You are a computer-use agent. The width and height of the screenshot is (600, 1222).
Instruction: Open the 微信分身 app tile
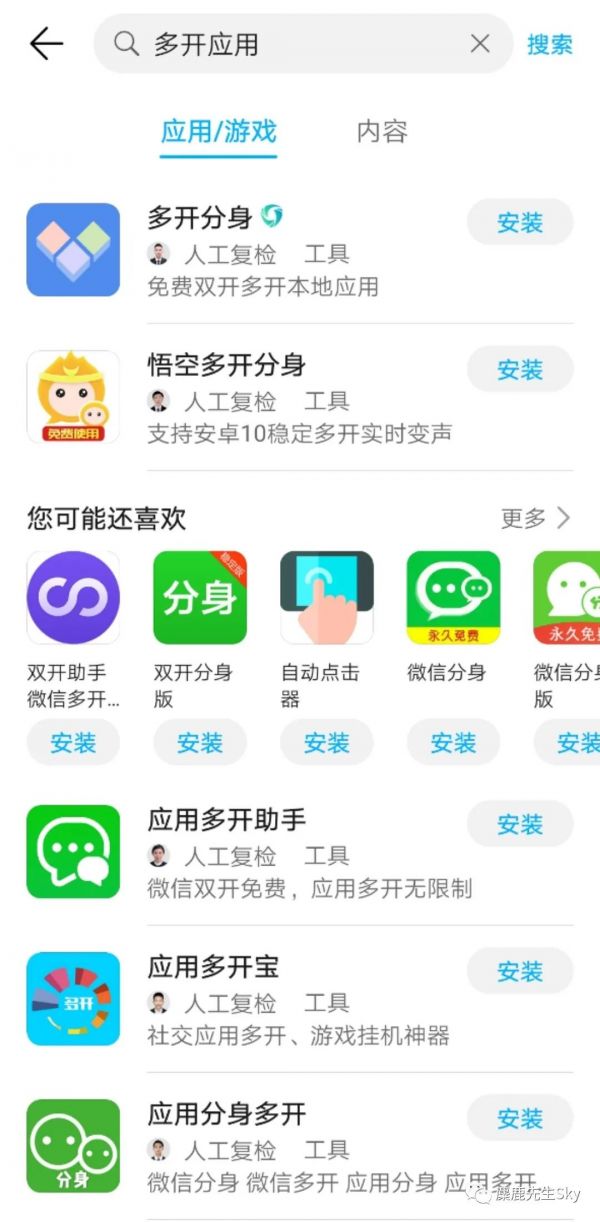[453, 598]
